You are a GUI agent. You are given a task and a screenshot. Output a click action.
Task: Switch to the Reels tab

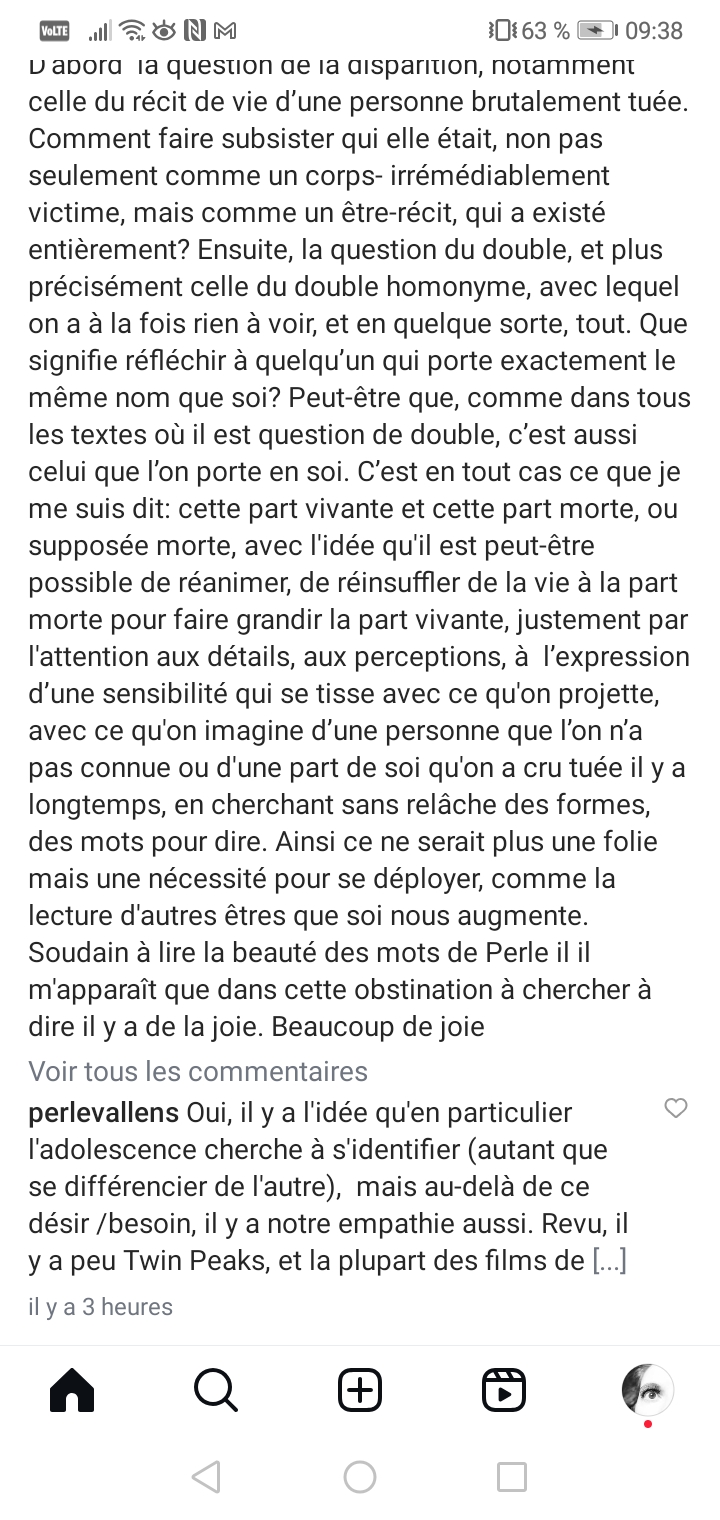(x=504, y=1390)
